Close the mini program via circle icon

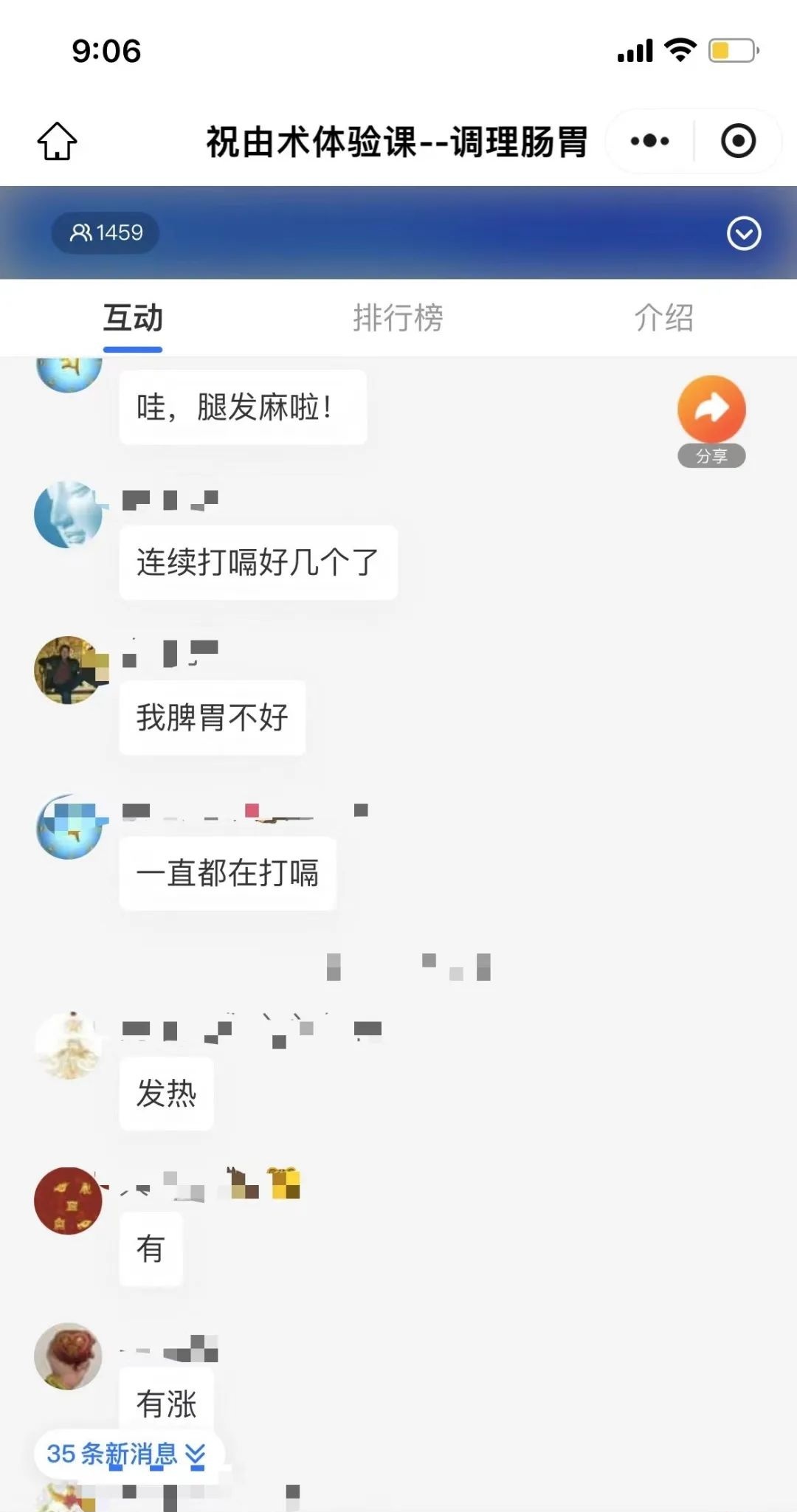coord(738,141)
